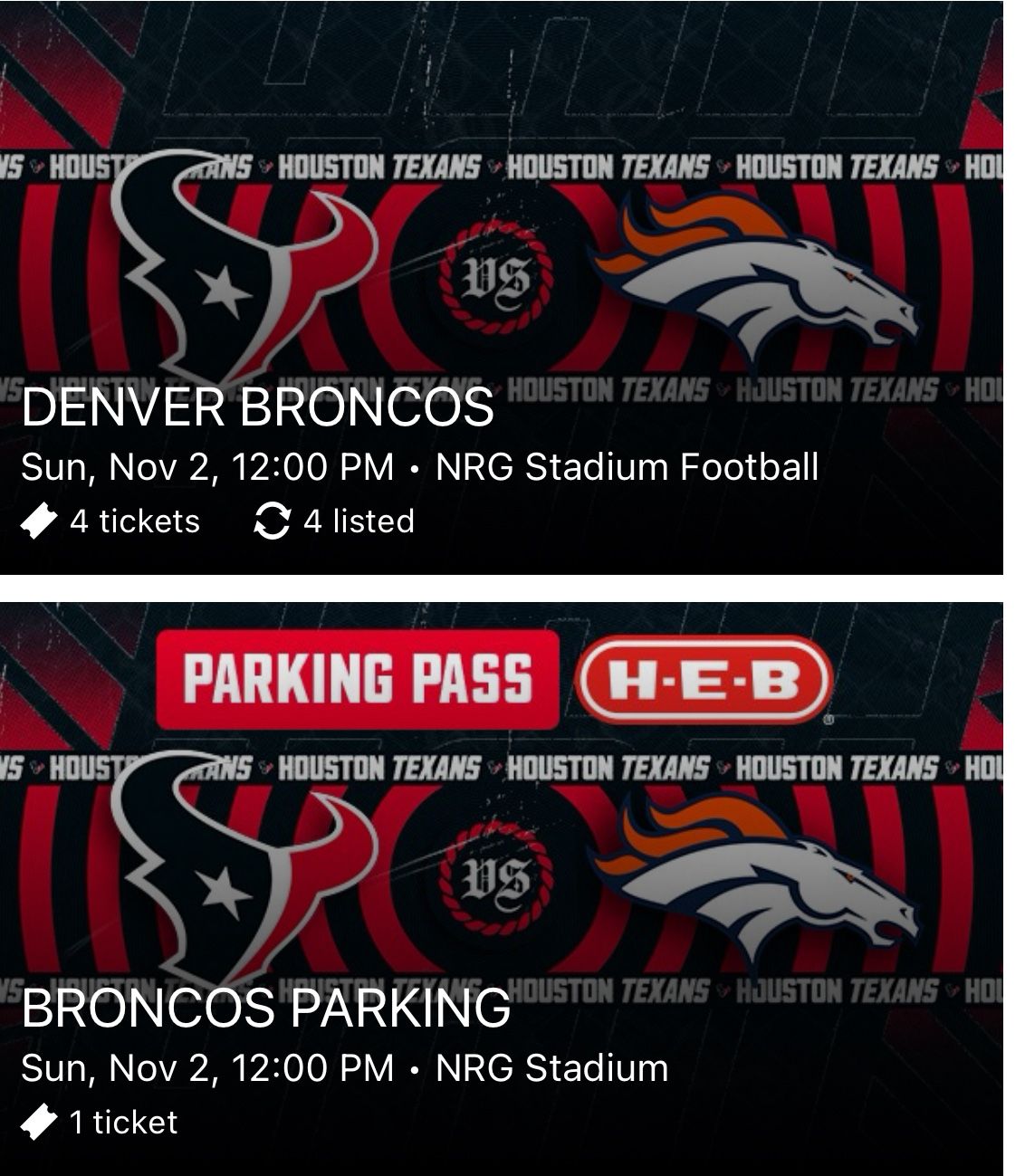
Task: Click the ticket icon next to 4 tickets
Action: tap(38, 521)
